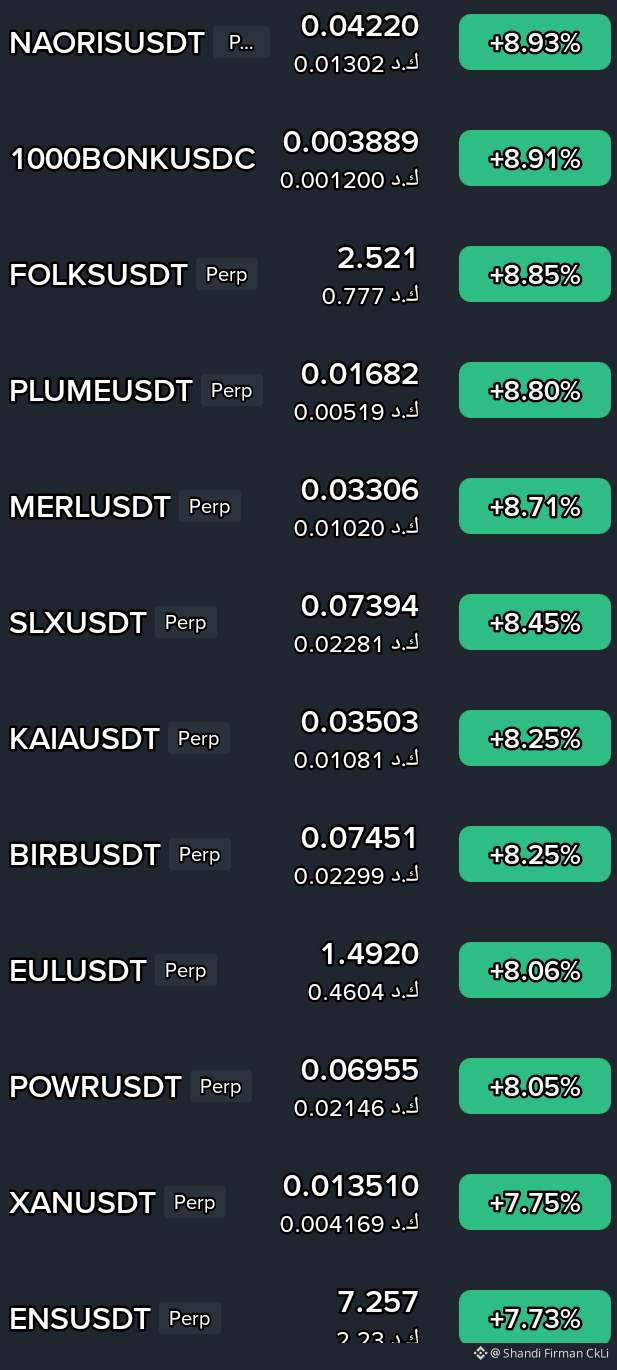The width and height of the screenshot is (617, 1370).
Task: Open the 1000BONKUSDC market row
Action: [308, 159]
